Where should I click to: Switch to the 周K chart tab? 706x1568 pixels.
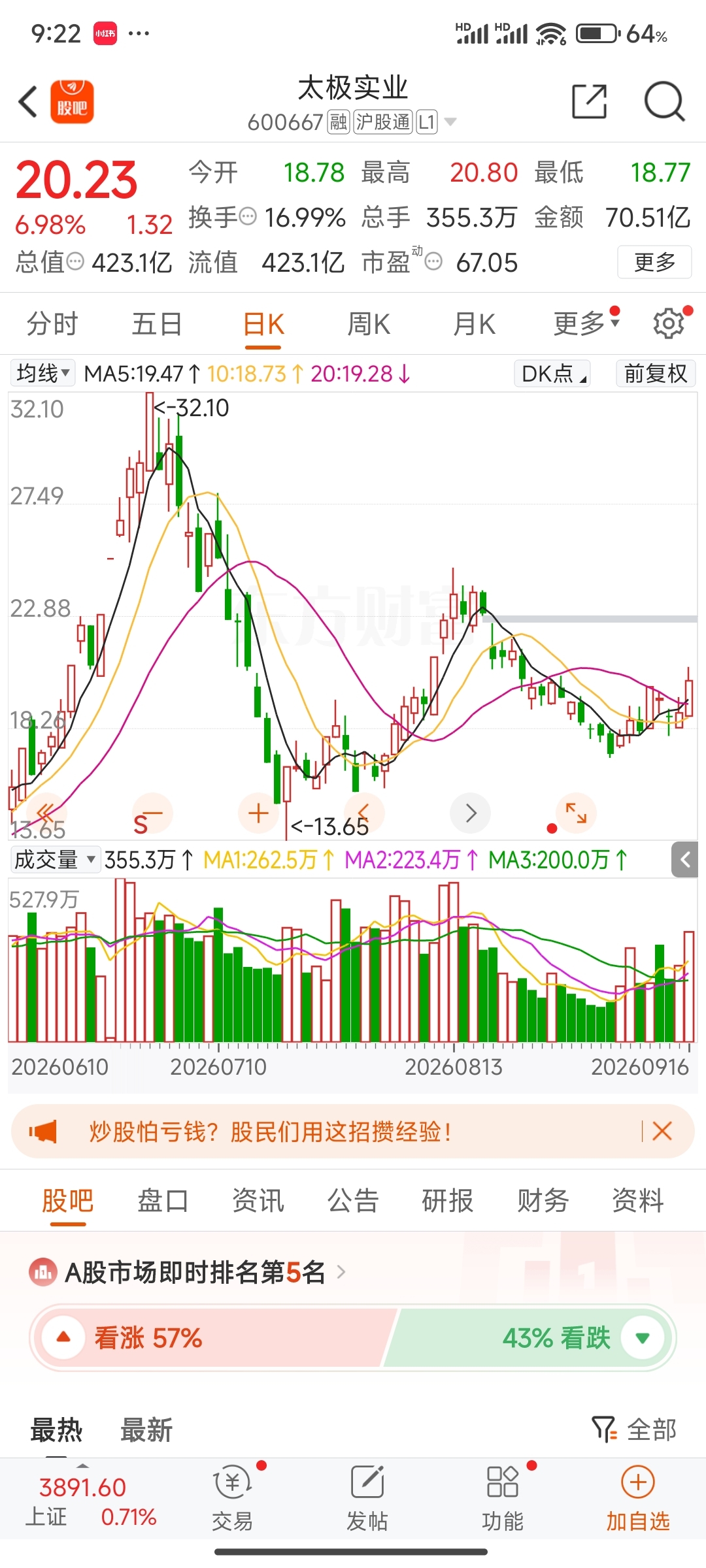pyautogui.click(x=369, y=324)
